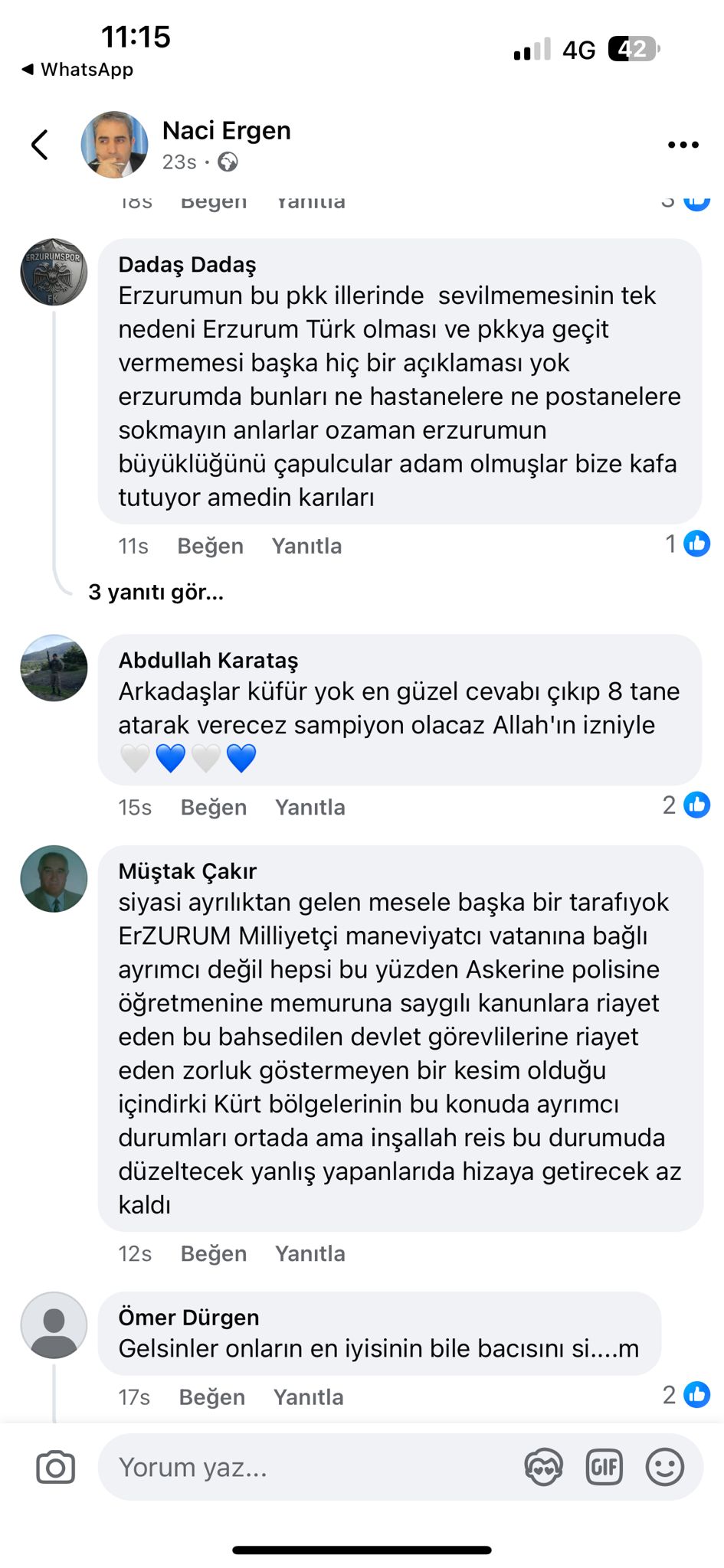Reply to Müştak Çakır's comment
The image size is (724, 1568).
point(310,1253)
